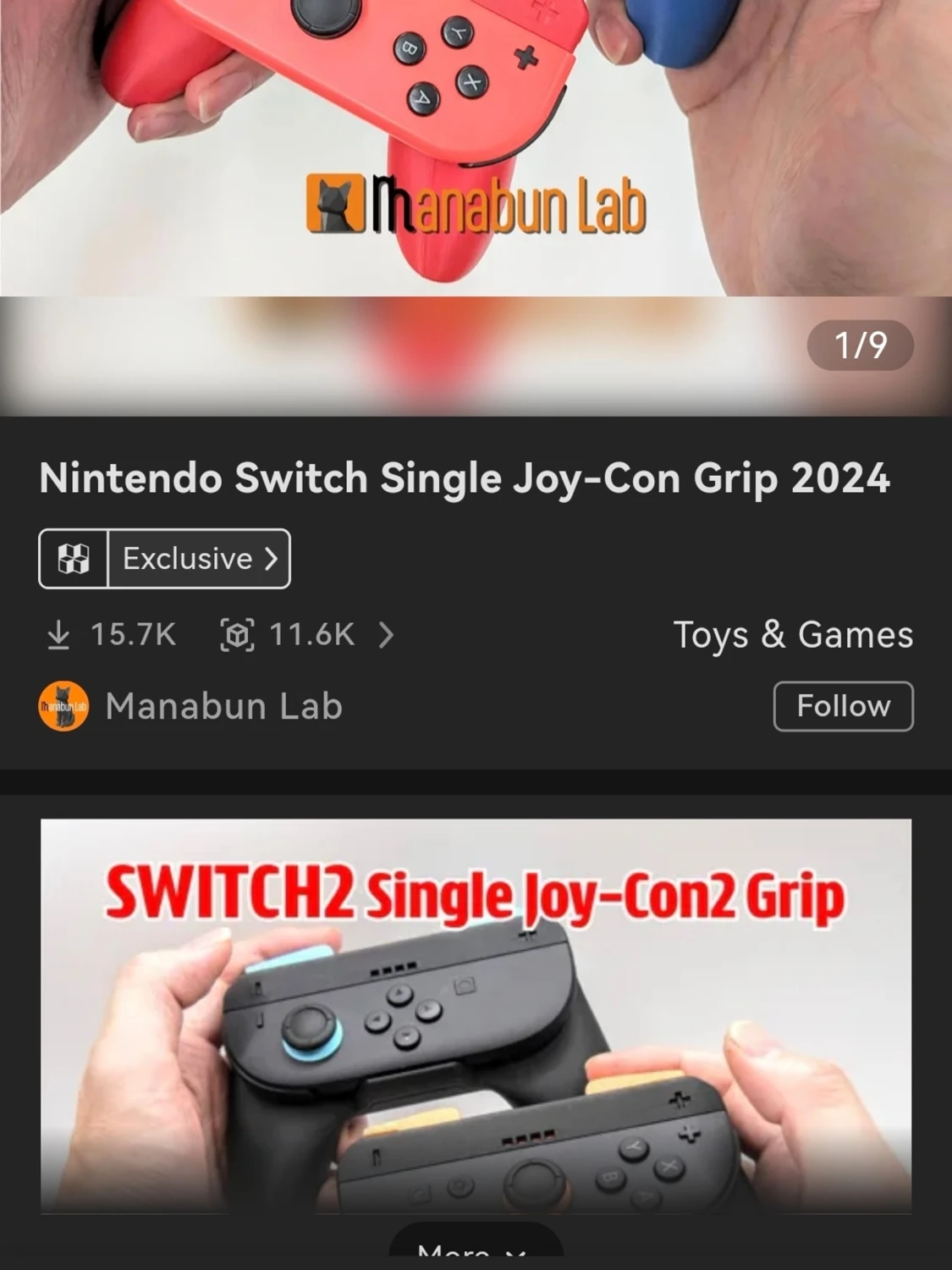The height and width of the screenshot is (1270, 952).
Task: Open the Toys & Games category
Action: 793,634
